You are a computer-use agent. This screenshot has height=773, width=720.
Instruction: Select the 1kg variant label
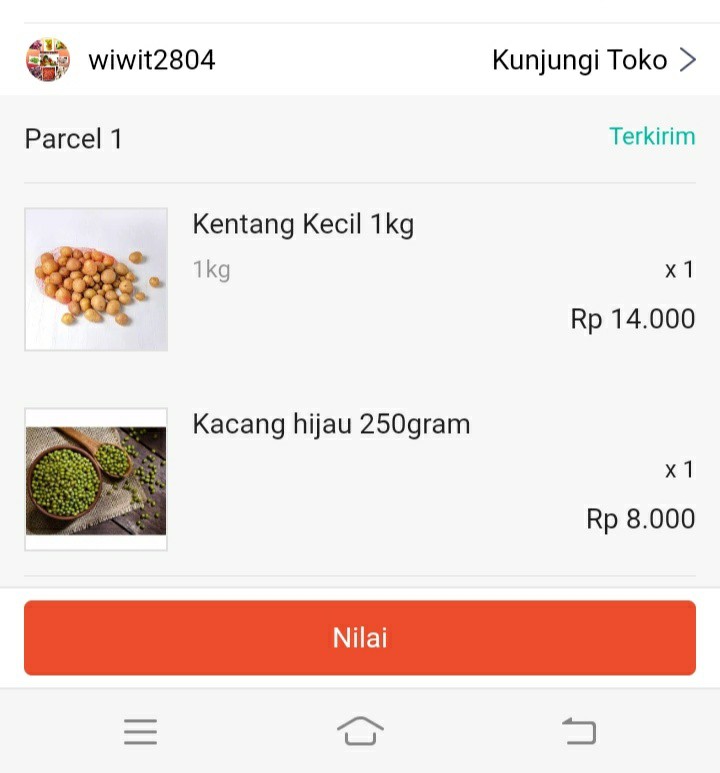(210, 270)
